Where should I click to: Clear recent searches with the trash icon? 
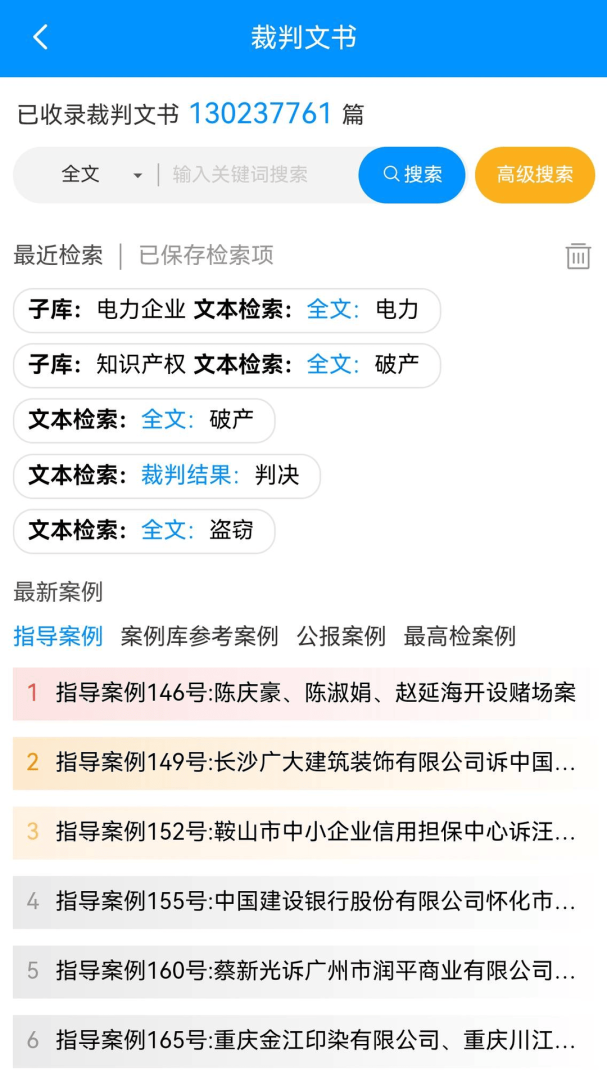point(578,256)
